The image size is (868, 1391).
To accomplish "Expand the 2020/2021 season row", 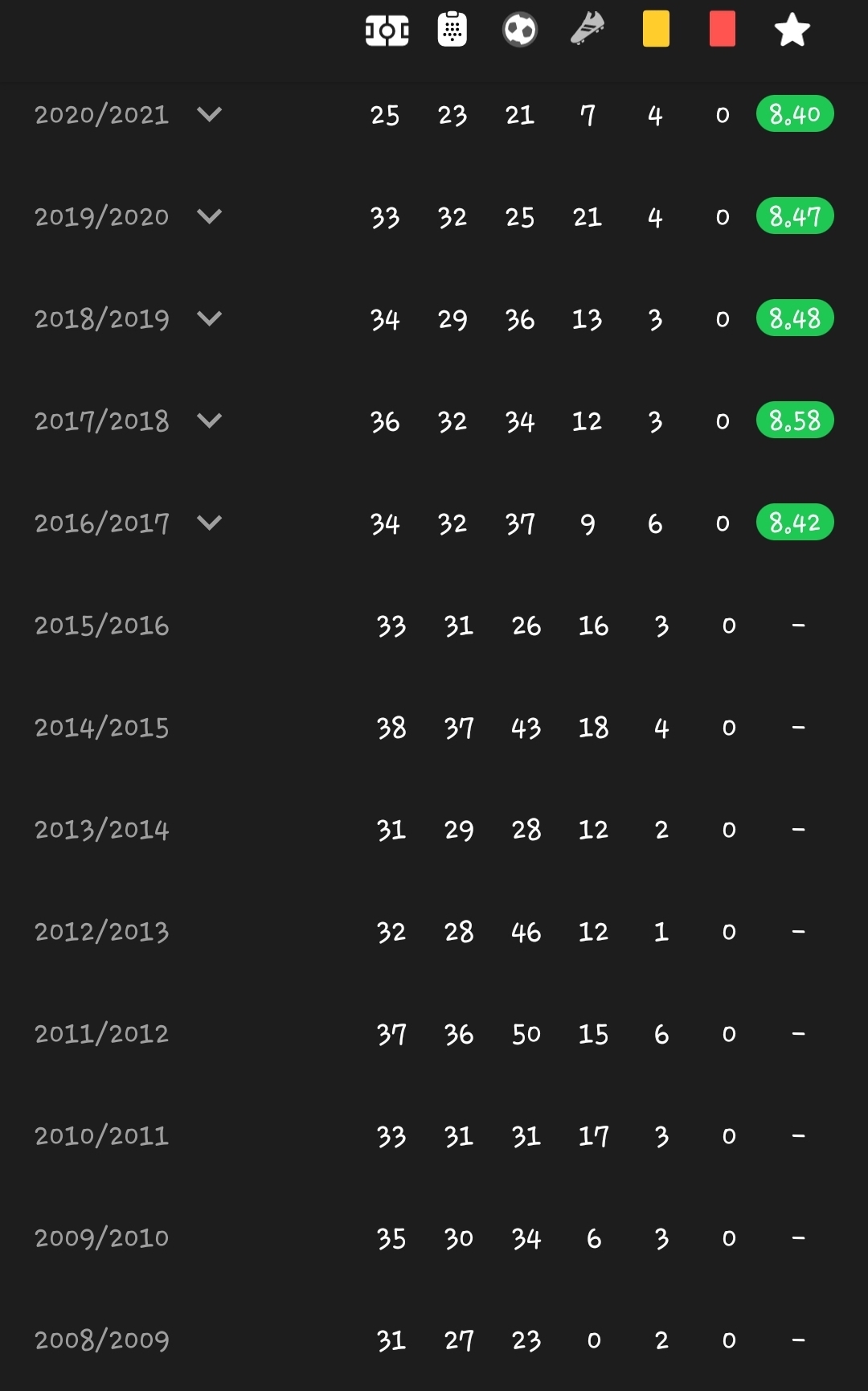I will 209,114.
